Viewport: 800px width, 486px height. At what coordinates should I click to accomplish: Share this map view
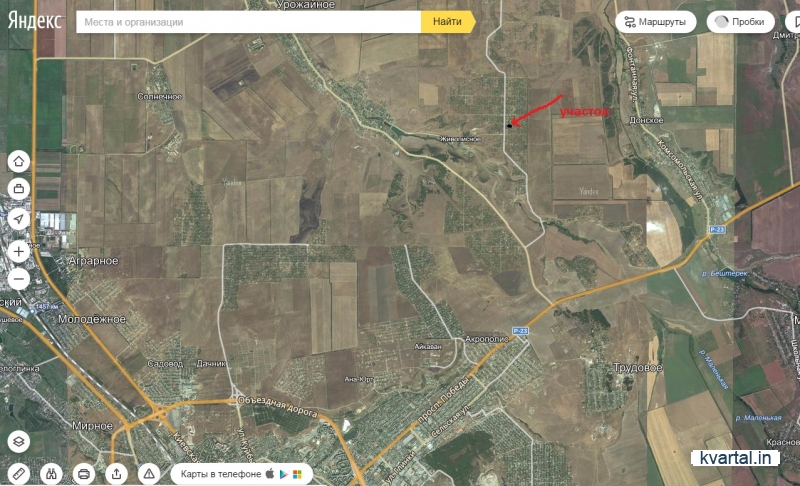(117, 473)
